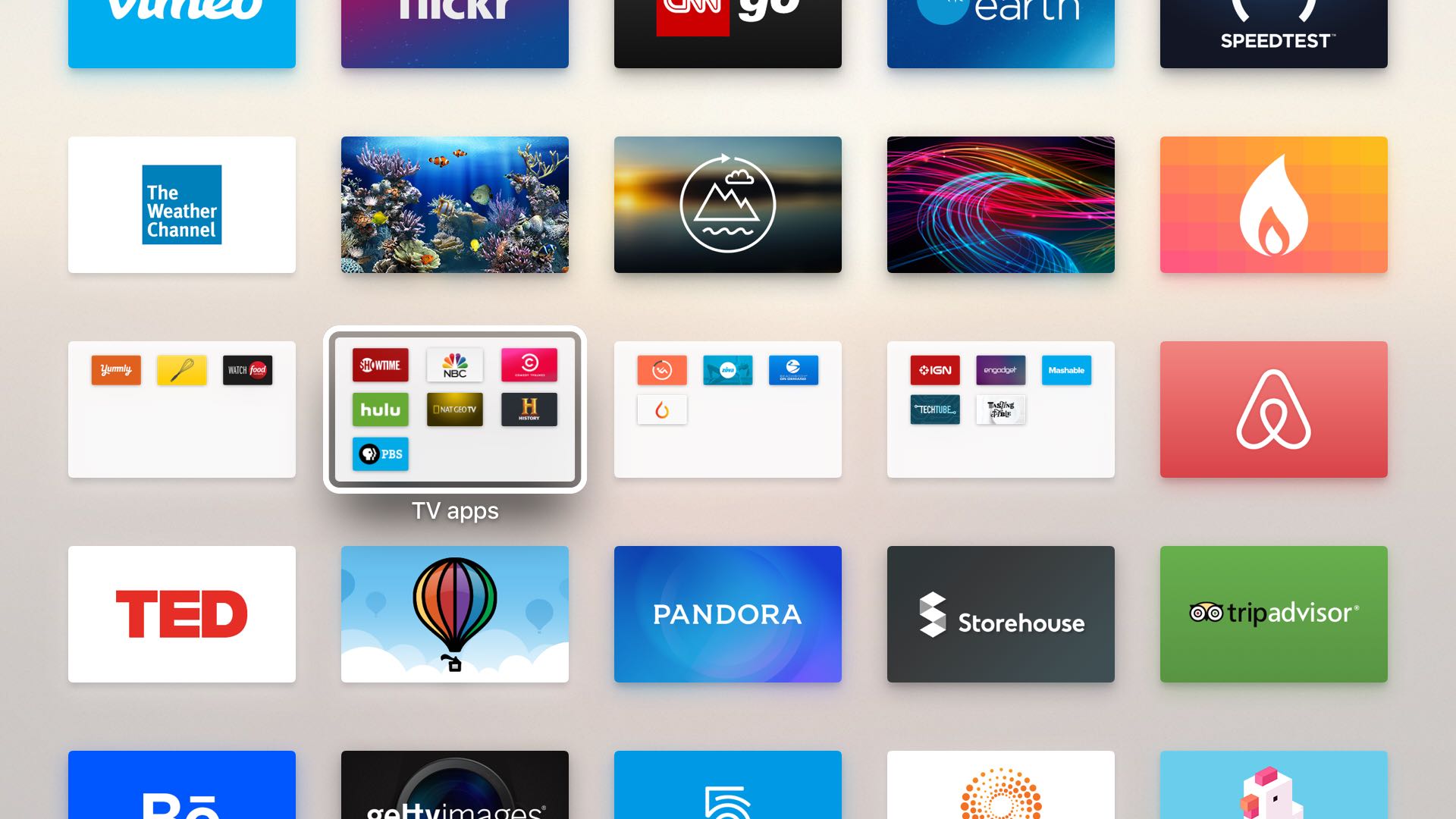
Task: Launch the coral reef aquarium app
Action: click(455, 205)
